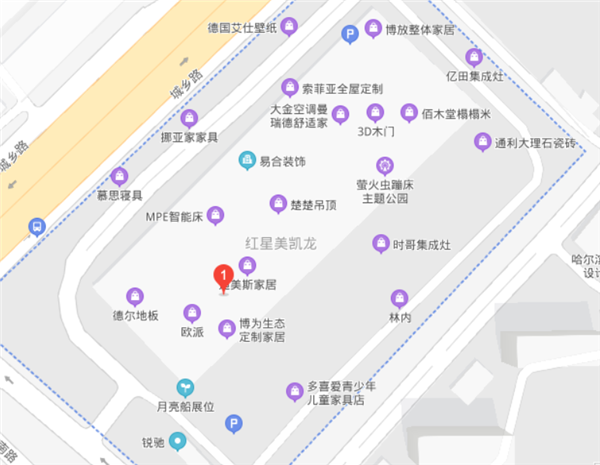
Task: Tap the 德尔地板 marker
Action: point(135,296)
